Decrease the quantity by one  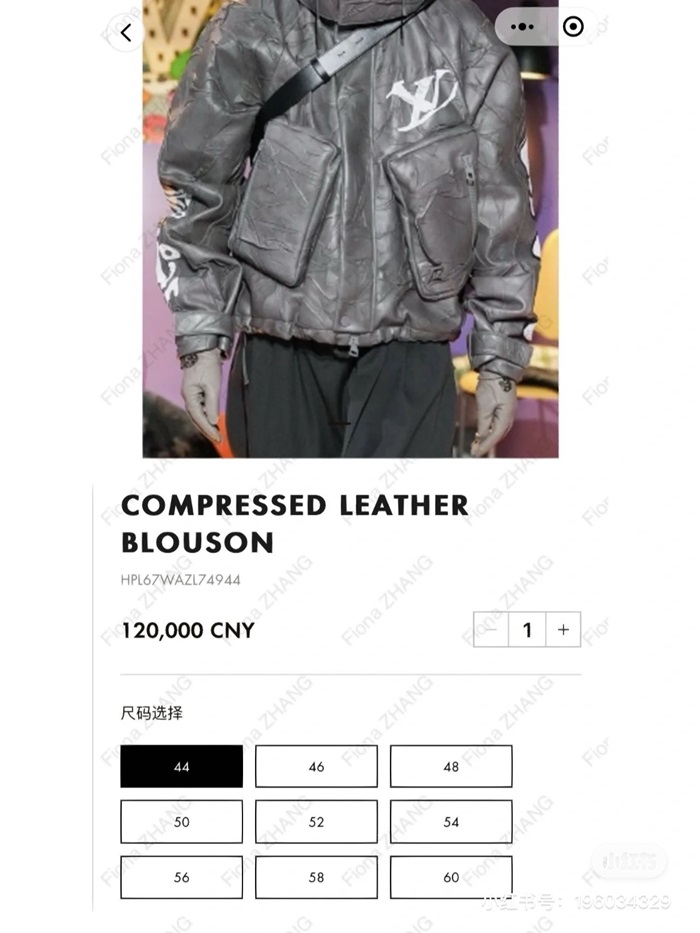click(491, 630)
